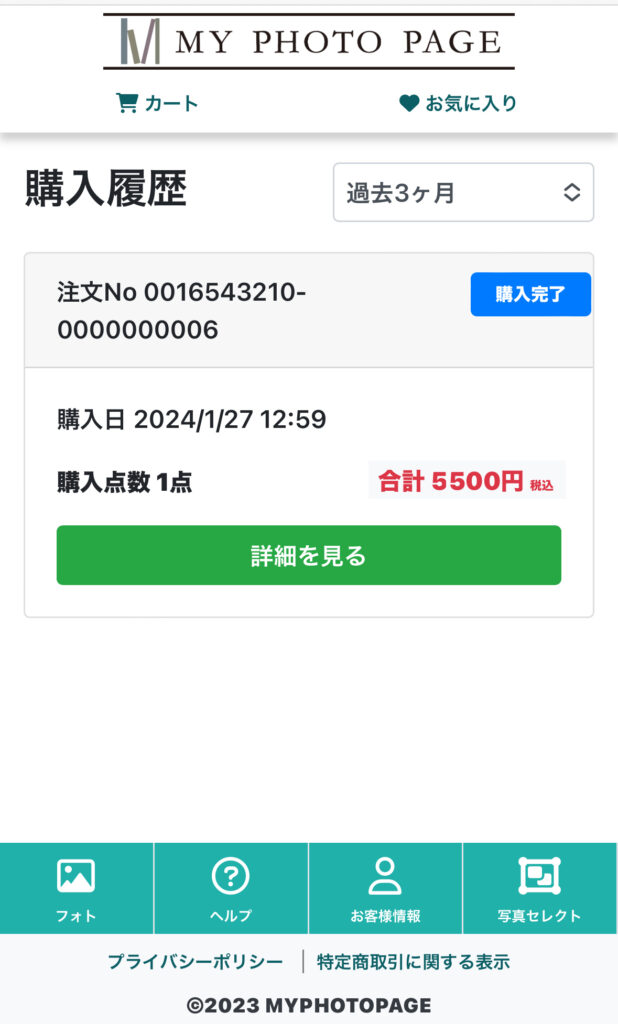Open the プライバシーポリシー link
Image resolution: width=618 pixels, height=1024 pixels.
[x=196, y=962]
